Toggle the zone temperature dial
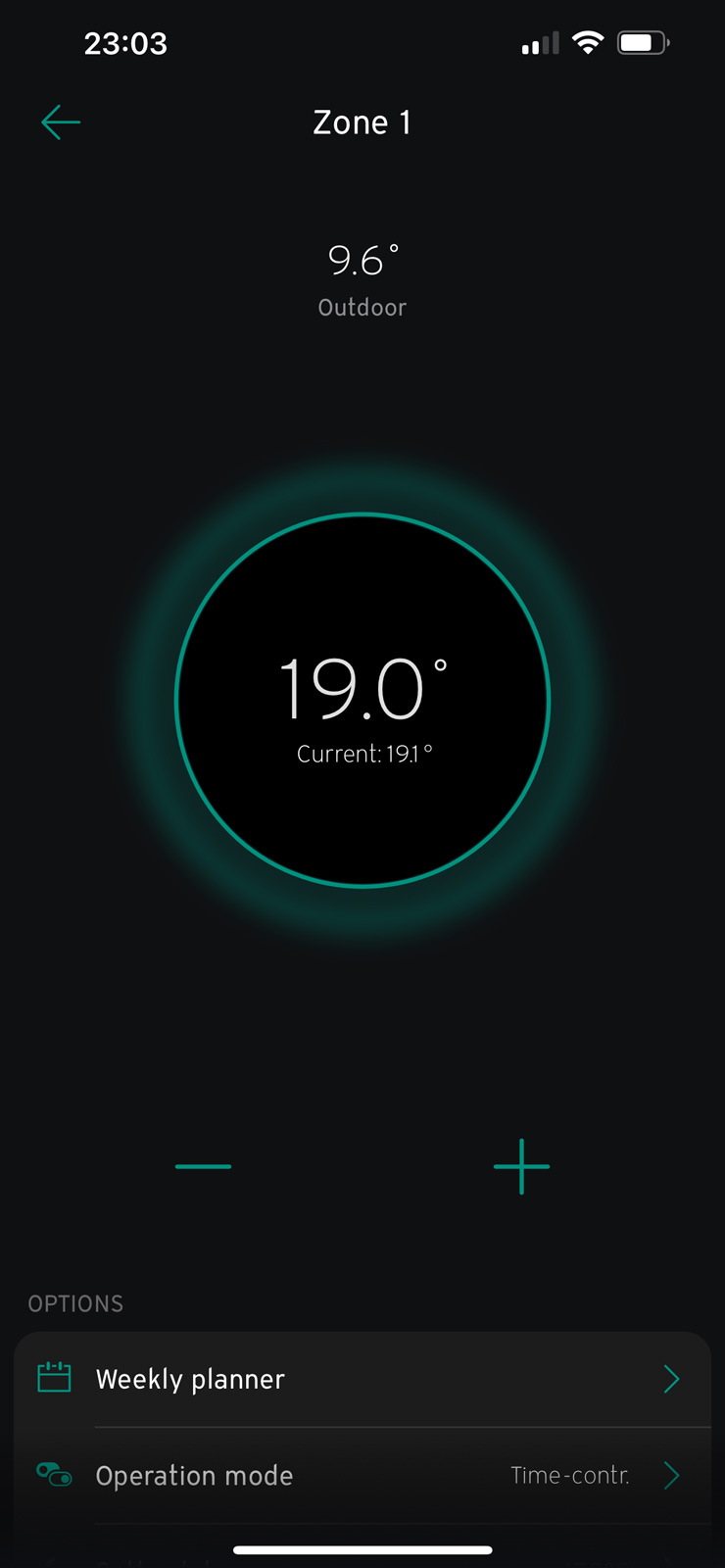Image resolution: width=725 pixels, height=1568 pixels. pos(362,698)
